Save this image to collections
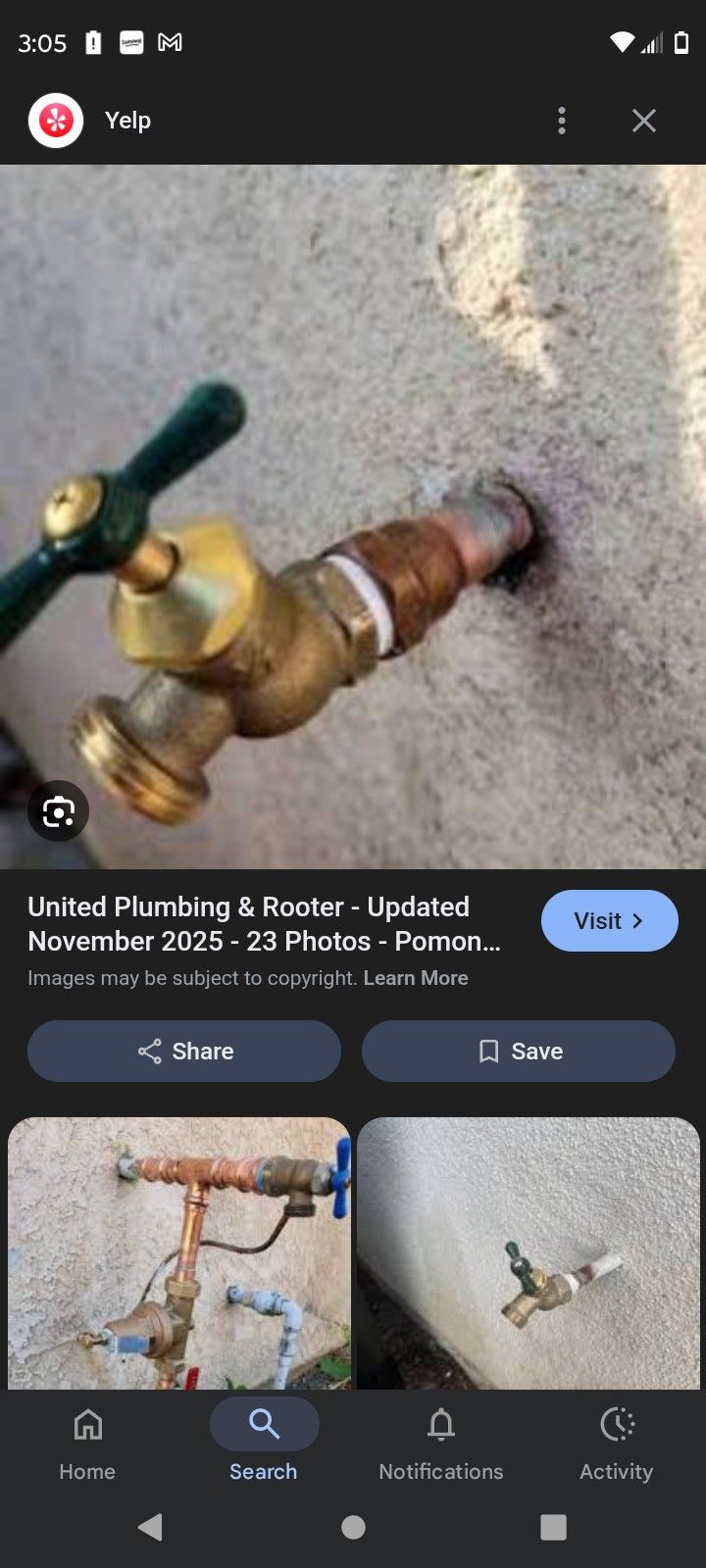 (x=518, y=1052)
